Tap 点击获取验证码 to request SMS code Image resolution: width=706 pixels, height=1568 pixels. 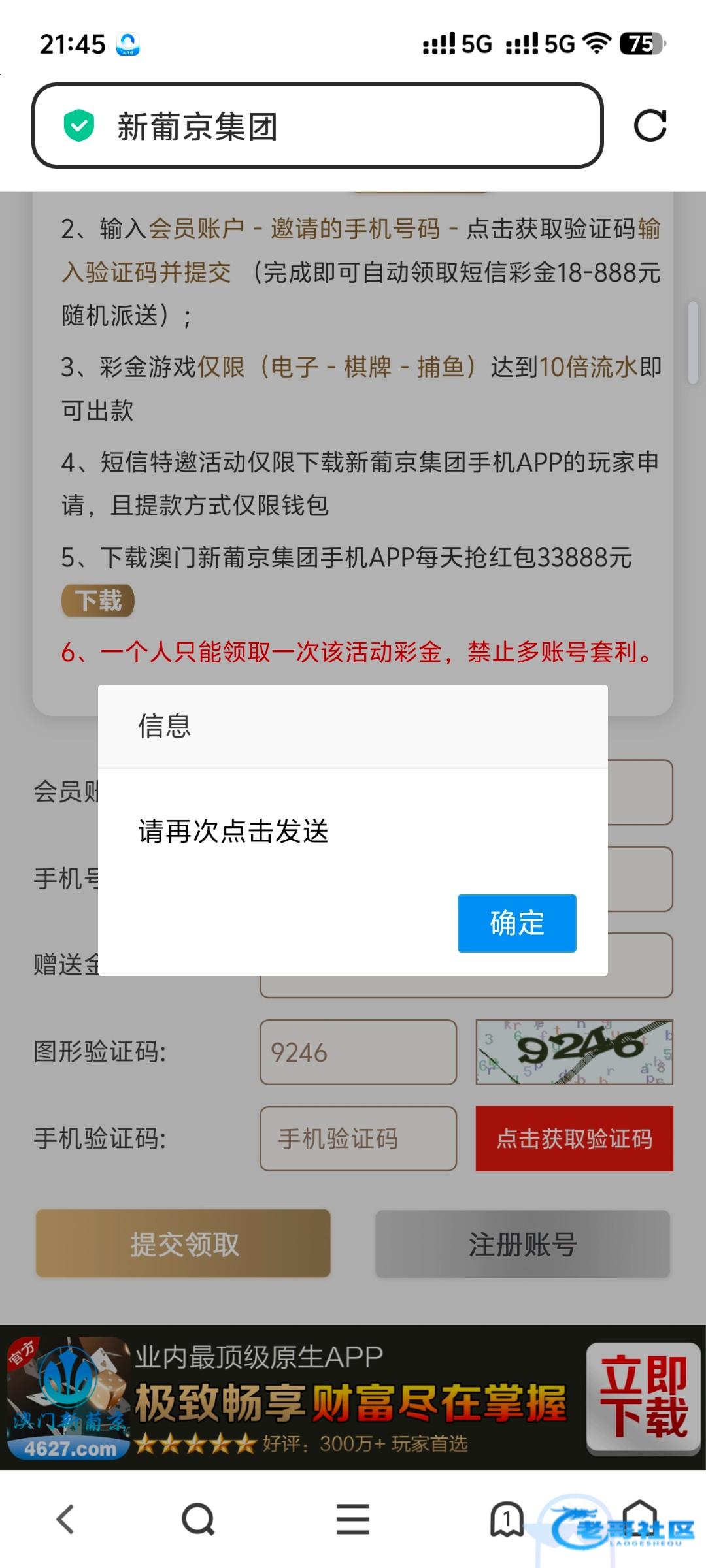click(574, 1139)
